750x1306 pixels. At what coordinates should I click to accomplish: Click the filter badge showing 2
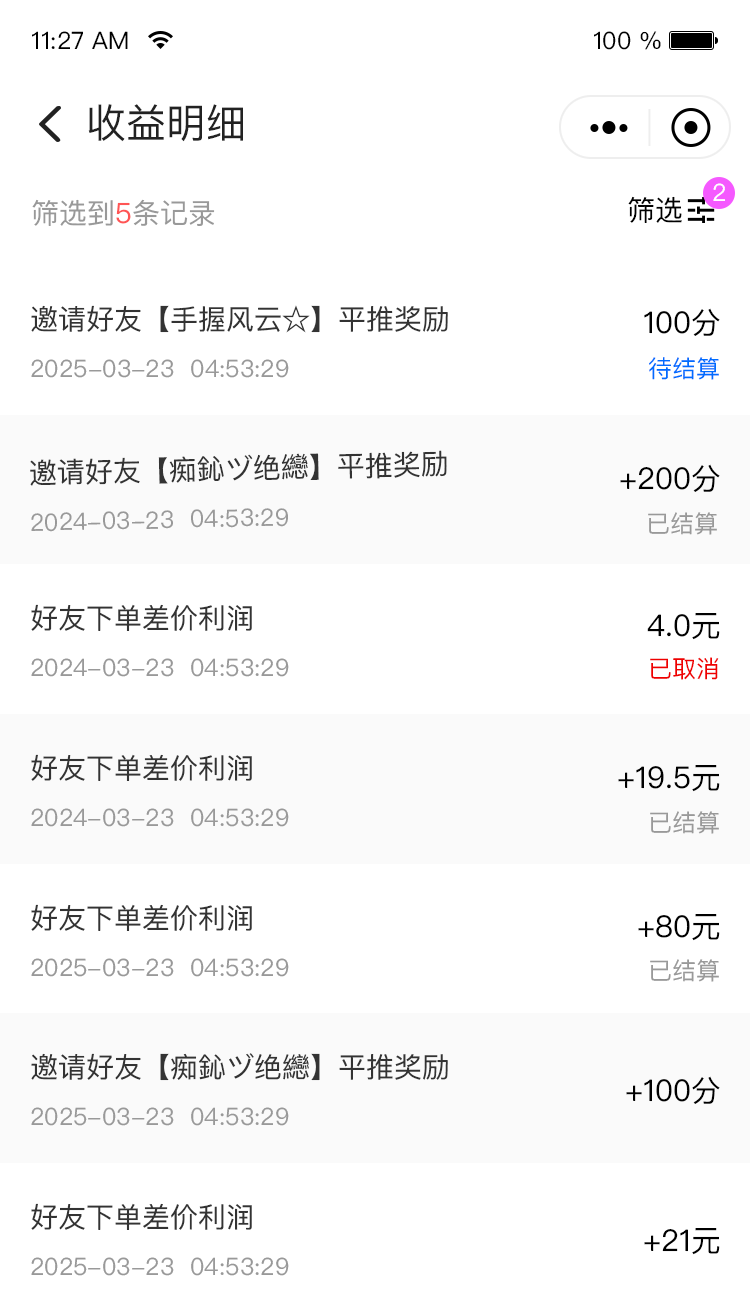click(719, 190)
